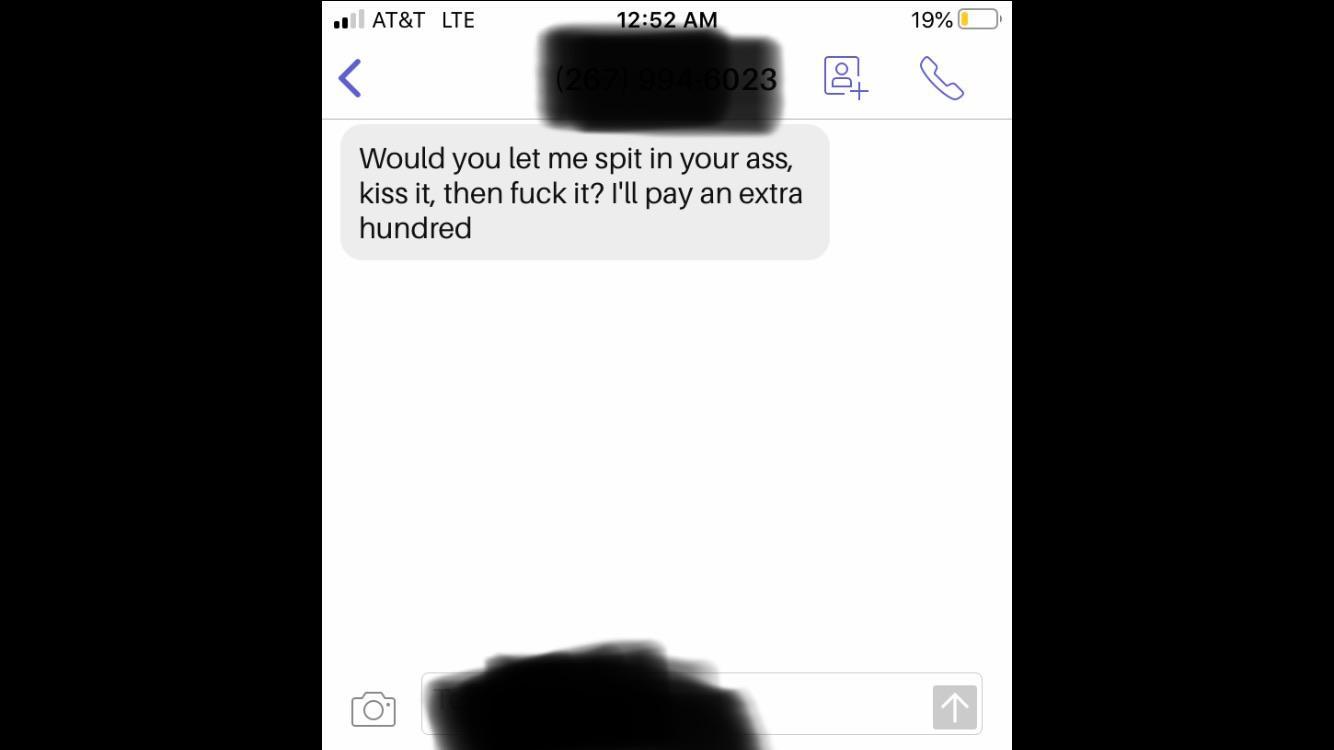
Task: Send the message with the arrow button
Action: (x=954, y=708)
